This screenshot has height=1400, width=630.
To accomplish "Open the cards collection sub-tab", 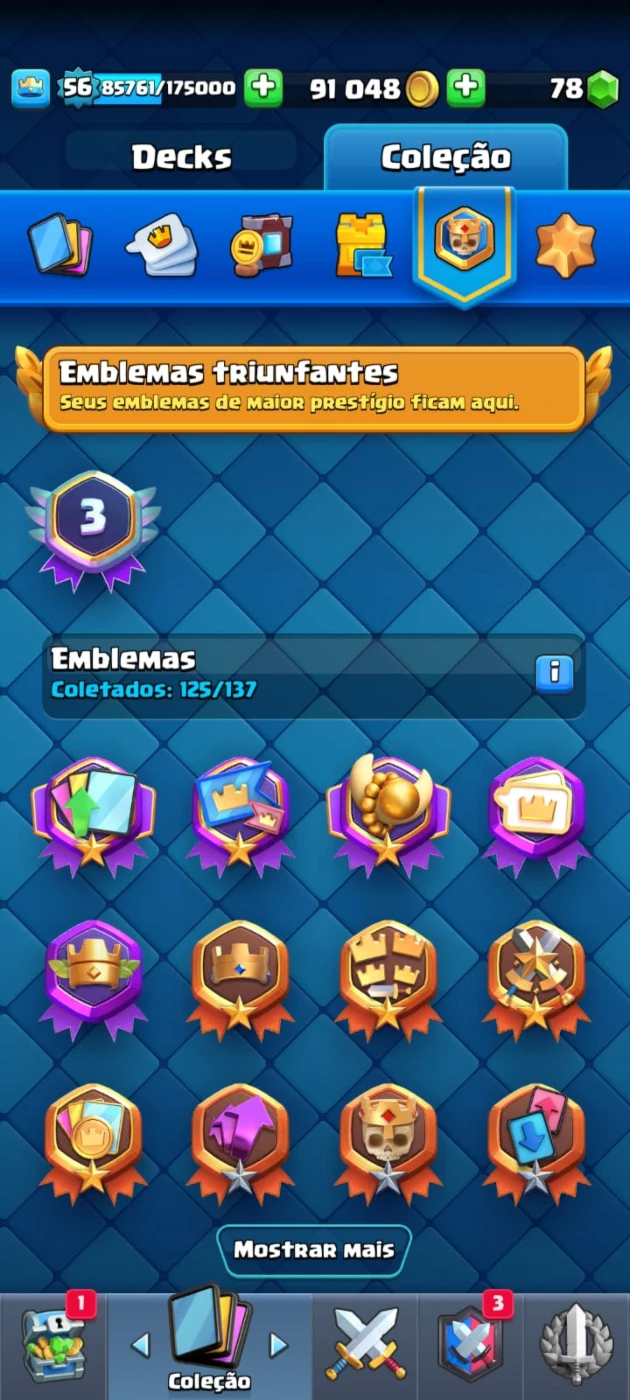I will (62, 245).
